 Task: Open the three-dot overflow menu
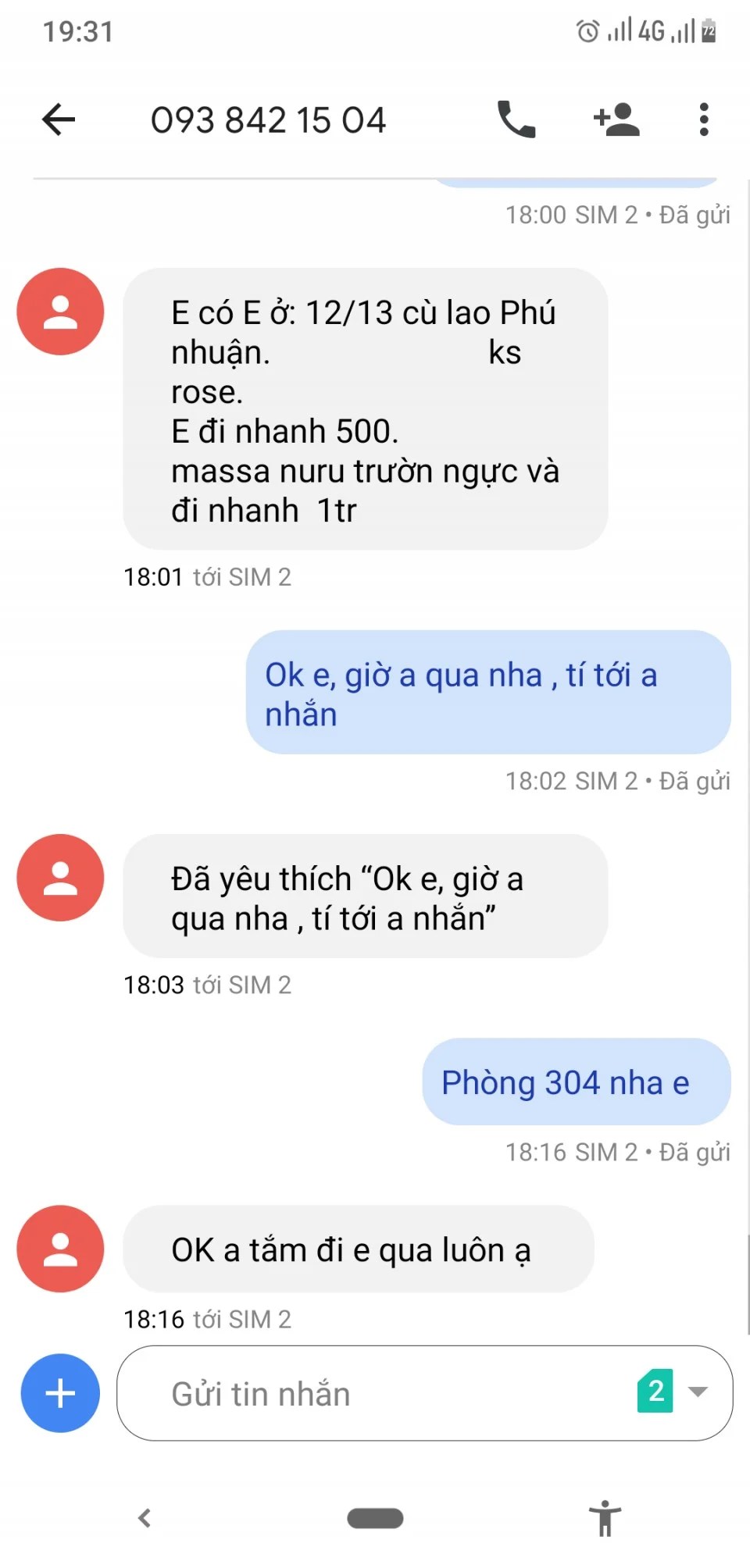tap(704, 119)
